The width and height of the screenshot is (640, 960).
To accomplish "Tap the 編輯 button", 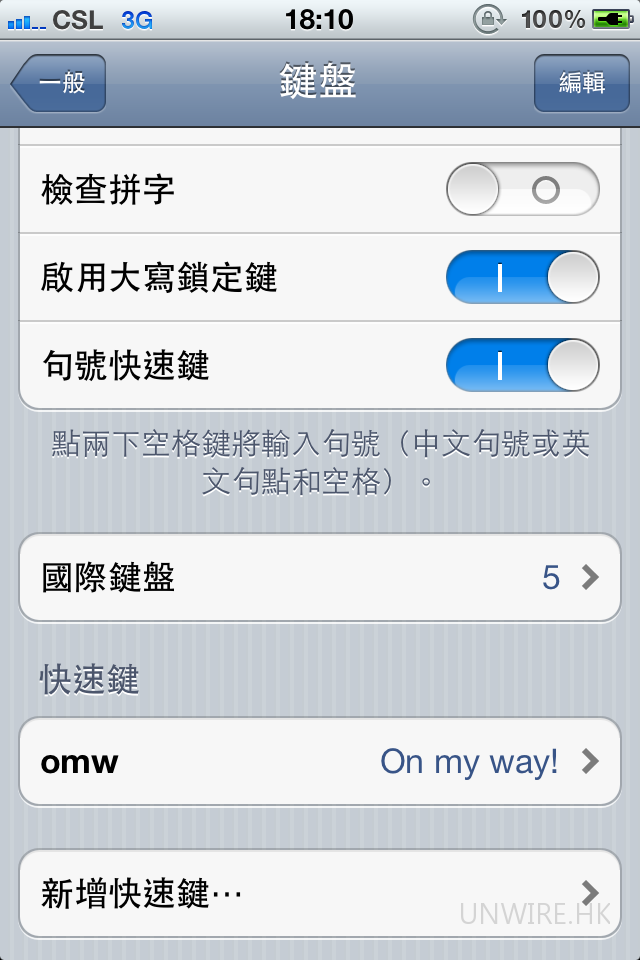I will point(581,83).
